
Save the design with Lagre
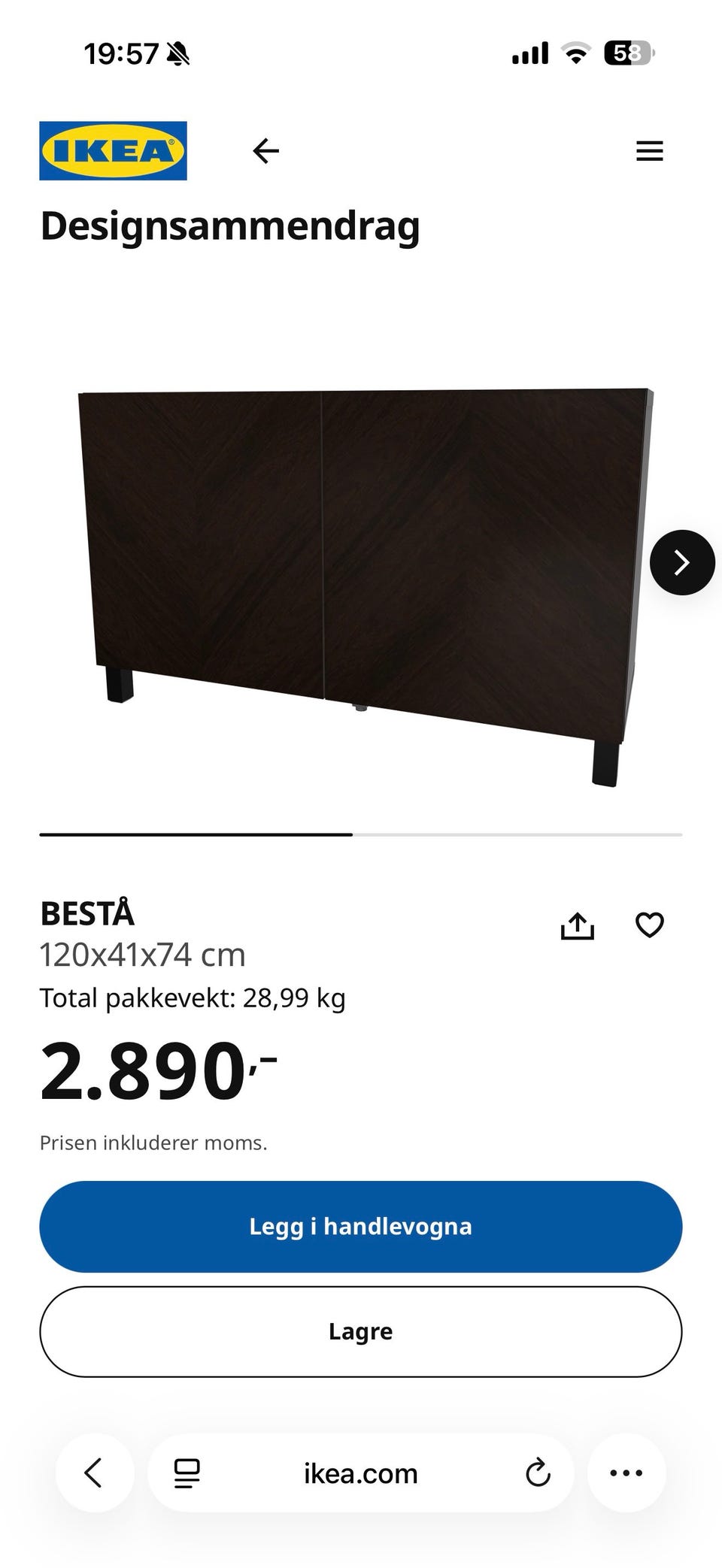(x=361, y=1332)
